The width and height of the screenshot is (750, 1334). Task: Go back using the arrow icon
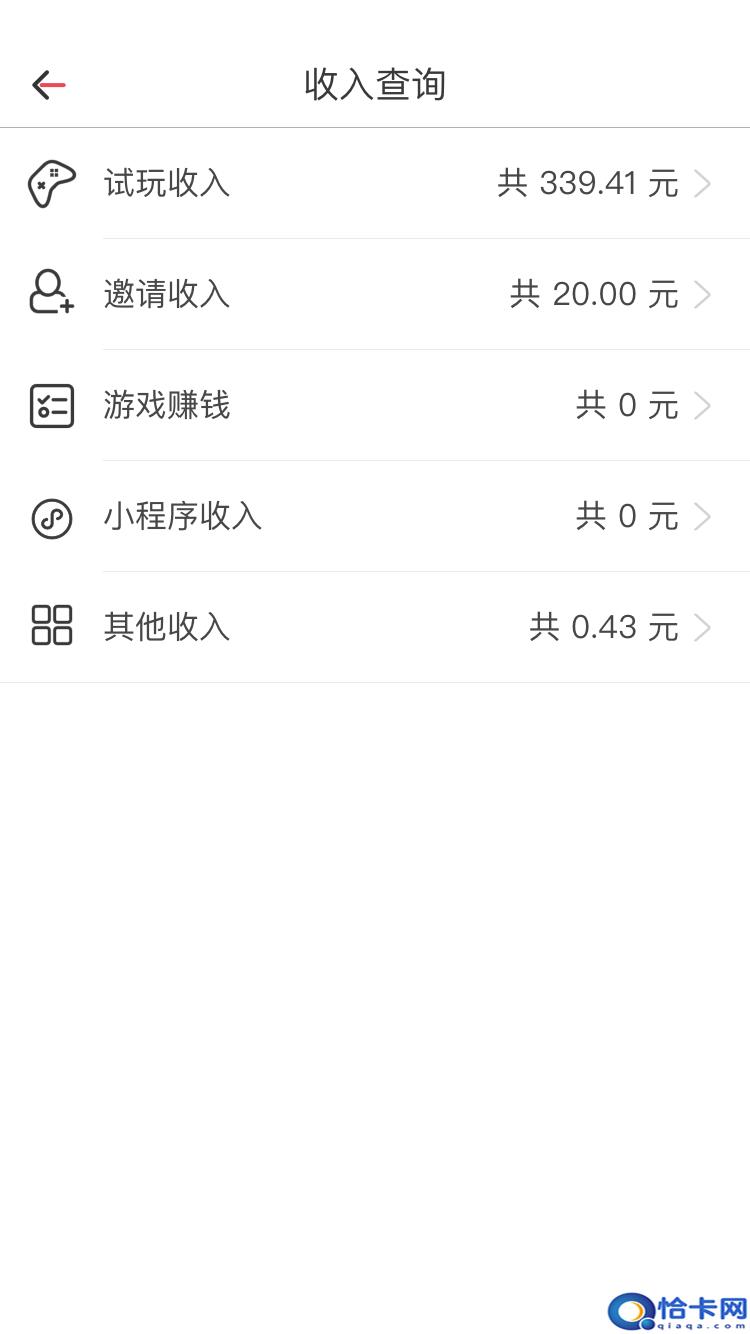[x=48, y=85]
